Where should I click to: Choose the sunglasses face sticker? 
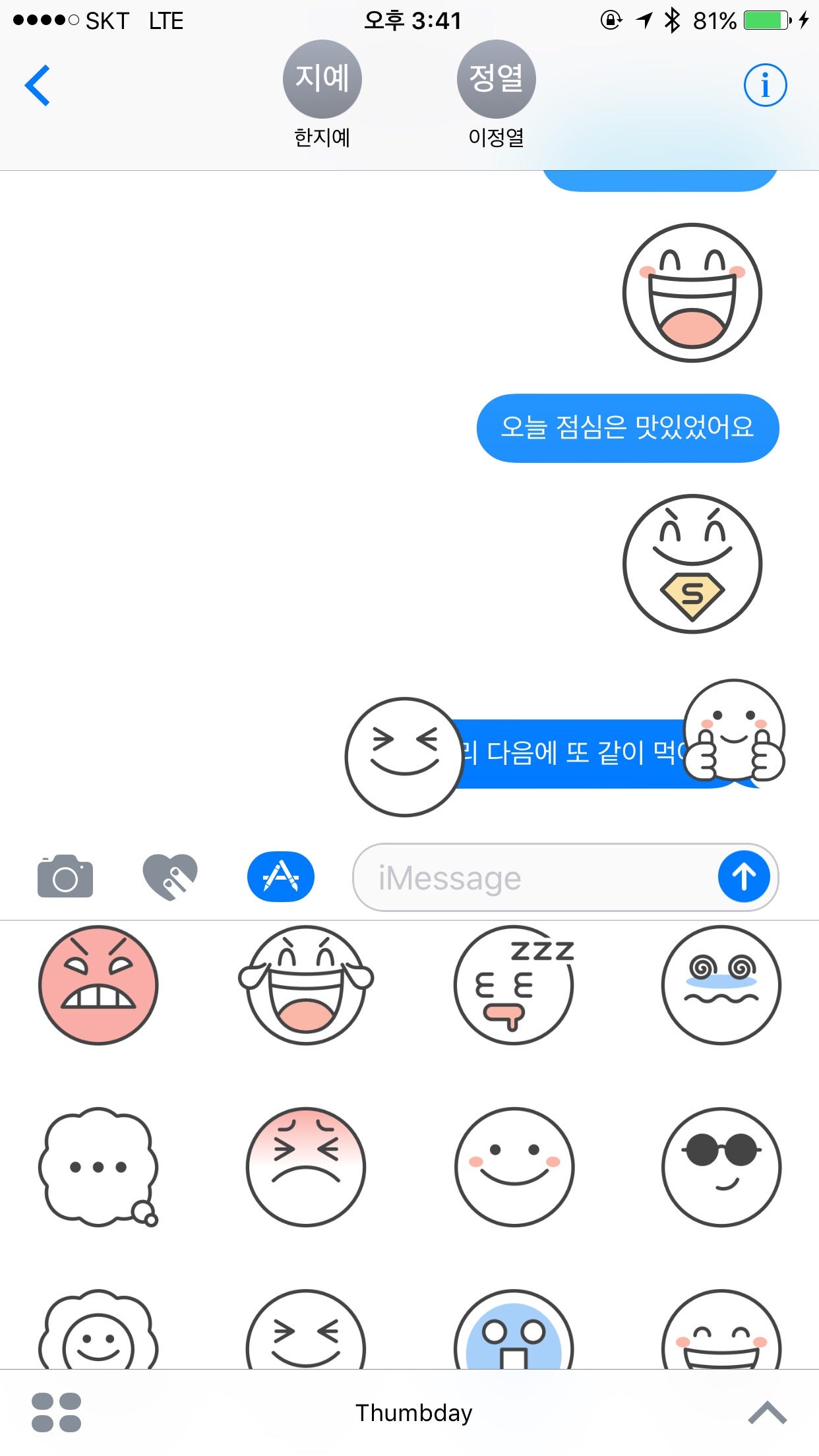coord(721,1167)
